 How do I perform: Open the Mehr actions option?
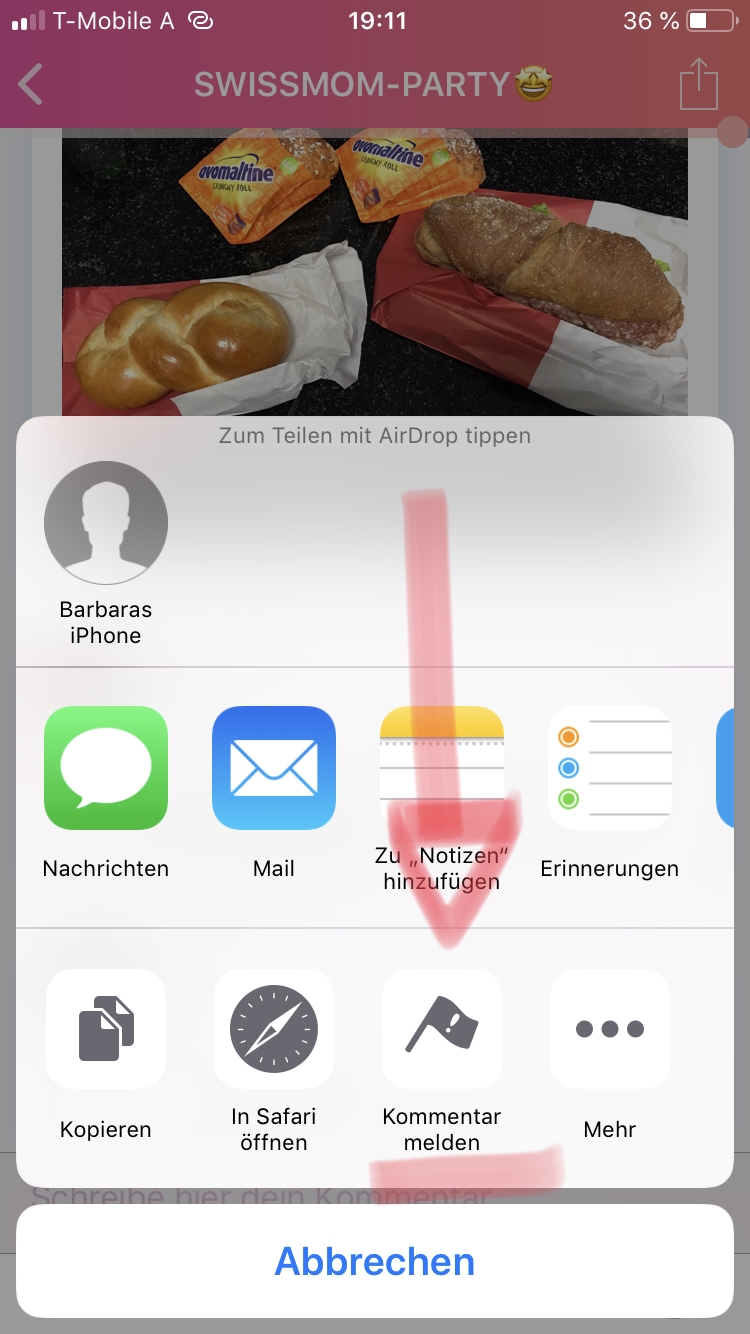(610, 1029)
